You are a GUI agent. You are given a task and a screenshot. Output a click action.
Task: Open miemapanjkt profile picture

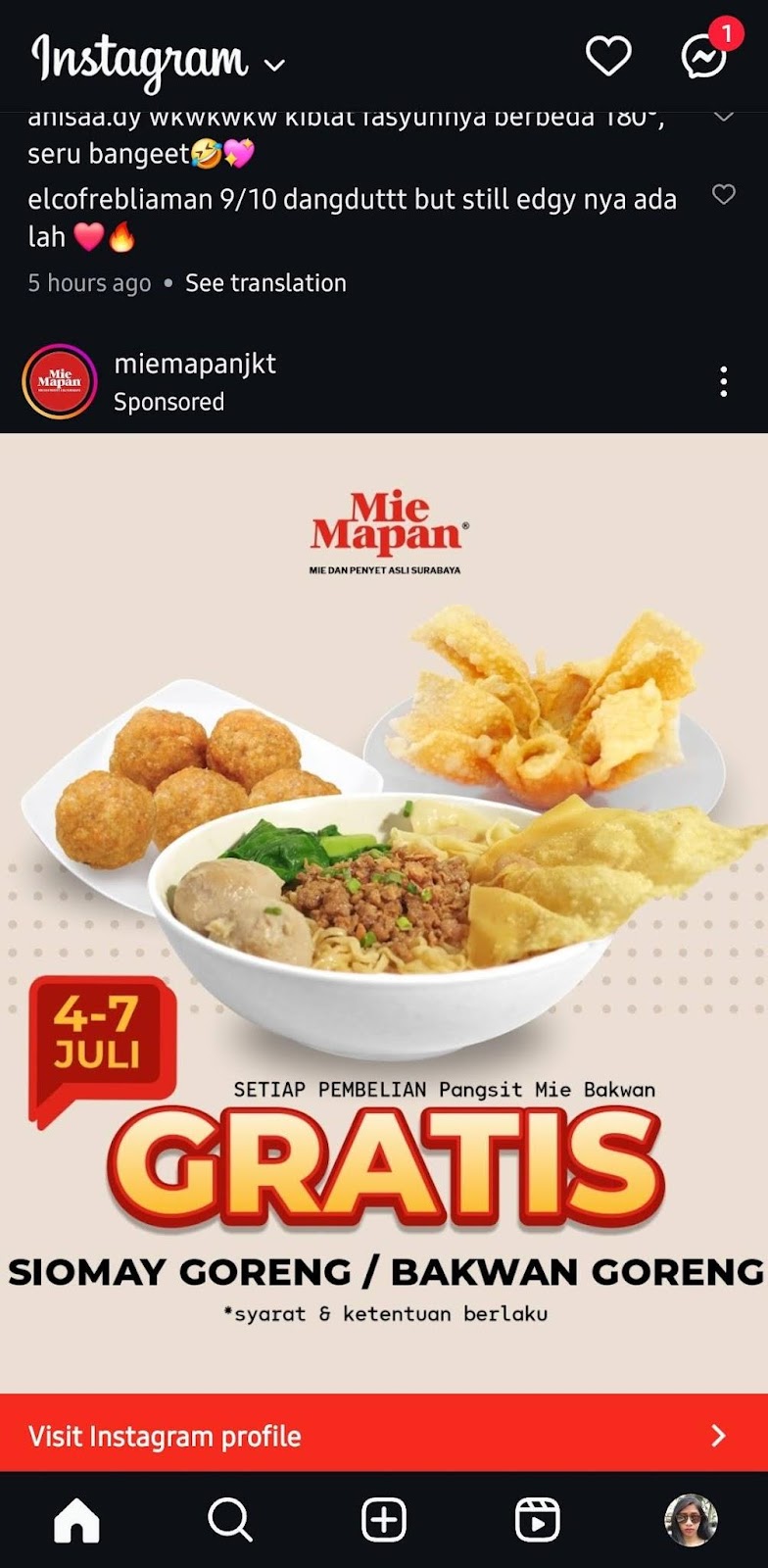click(x=59, y=381)
